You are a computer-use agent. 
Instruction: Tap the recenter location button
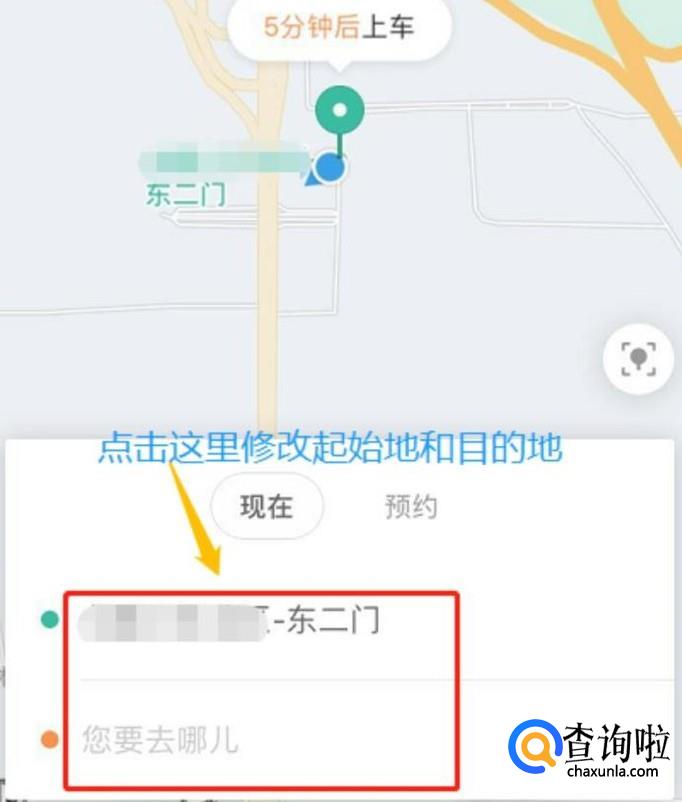click(x=638, y=359)
